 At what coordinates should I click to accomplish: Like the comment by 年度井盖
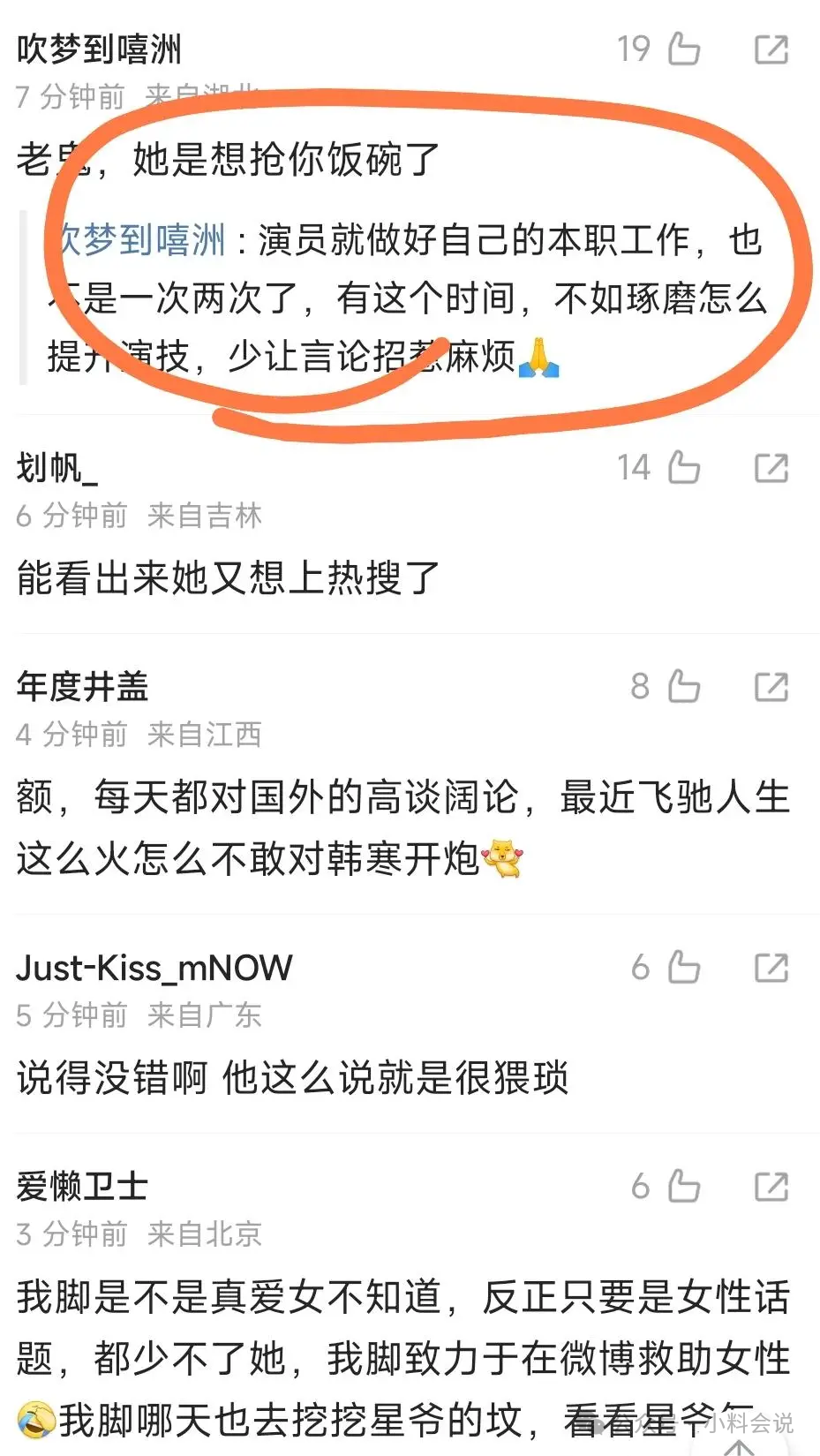tap(684, 687)
